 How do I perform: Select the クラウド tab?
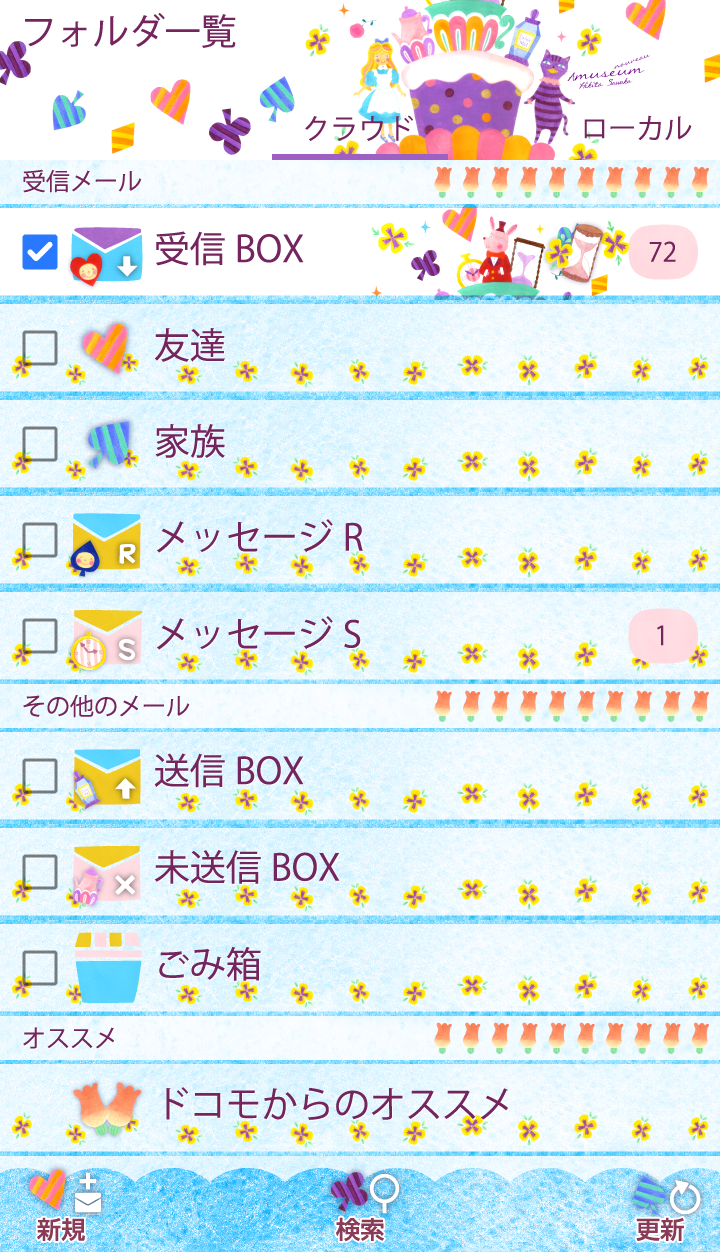(x=358, y=129)
